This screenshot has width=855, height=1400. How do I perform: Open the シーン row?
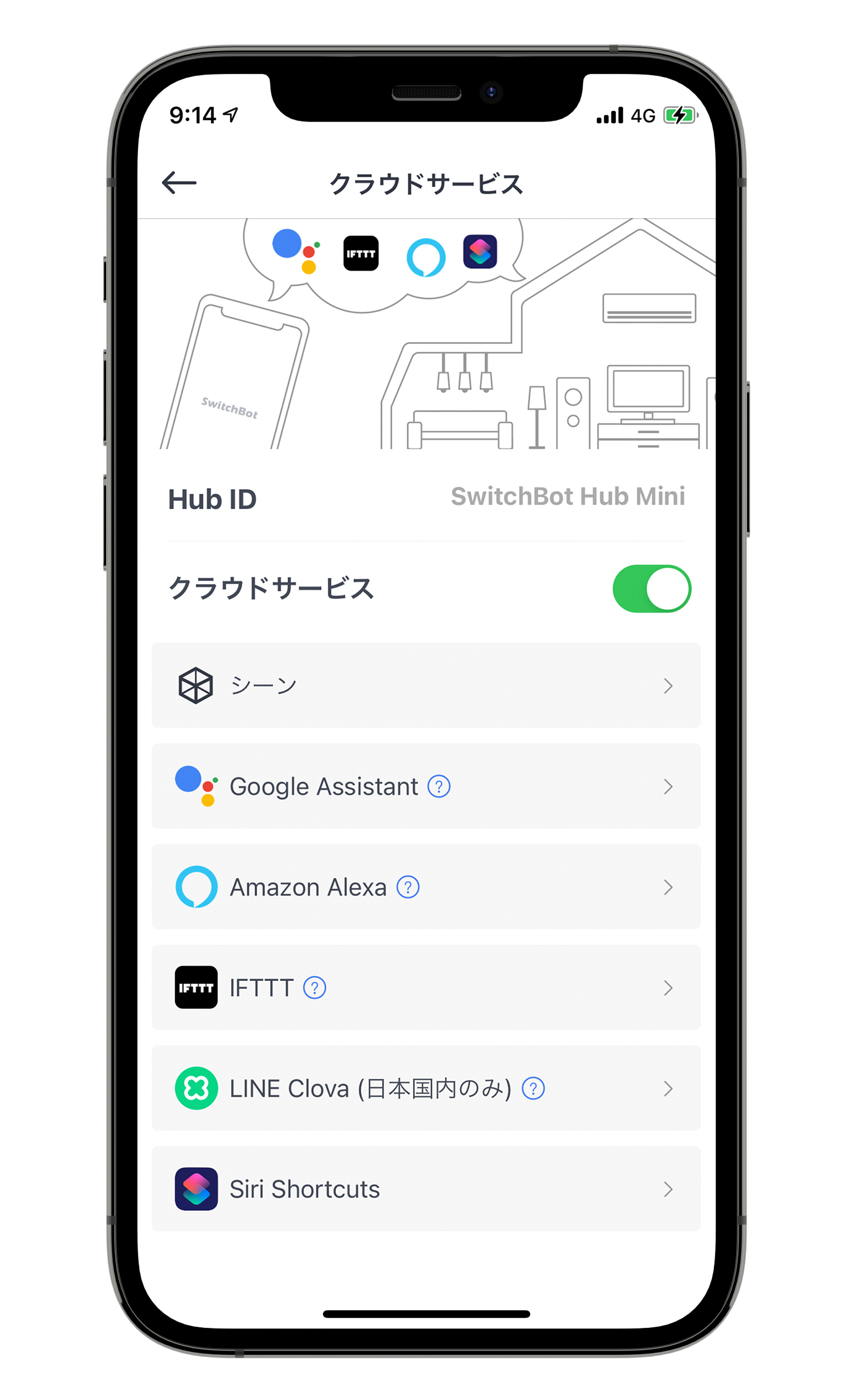[x=425, y=685]
